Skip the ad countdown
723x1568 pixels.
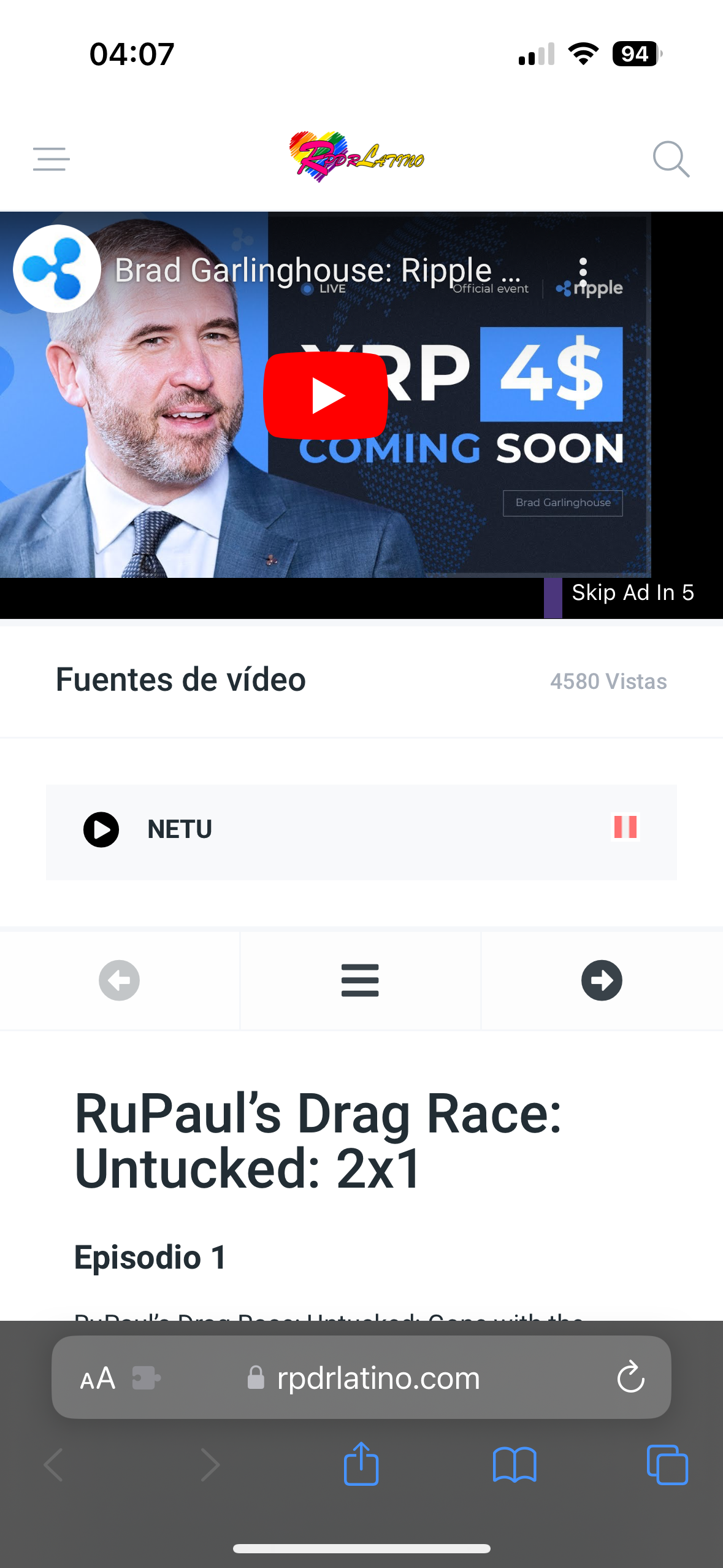coord(633,593)
